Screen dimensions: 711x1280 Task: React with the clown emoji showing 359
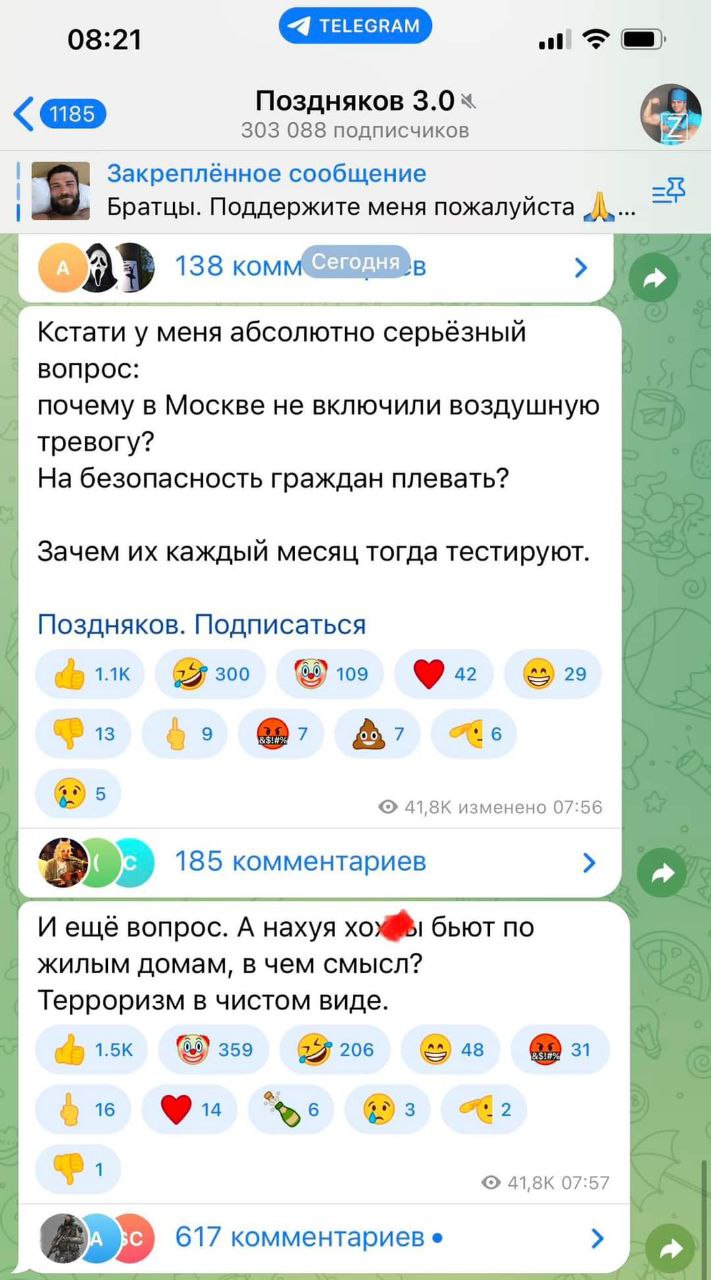(215, 1049)
